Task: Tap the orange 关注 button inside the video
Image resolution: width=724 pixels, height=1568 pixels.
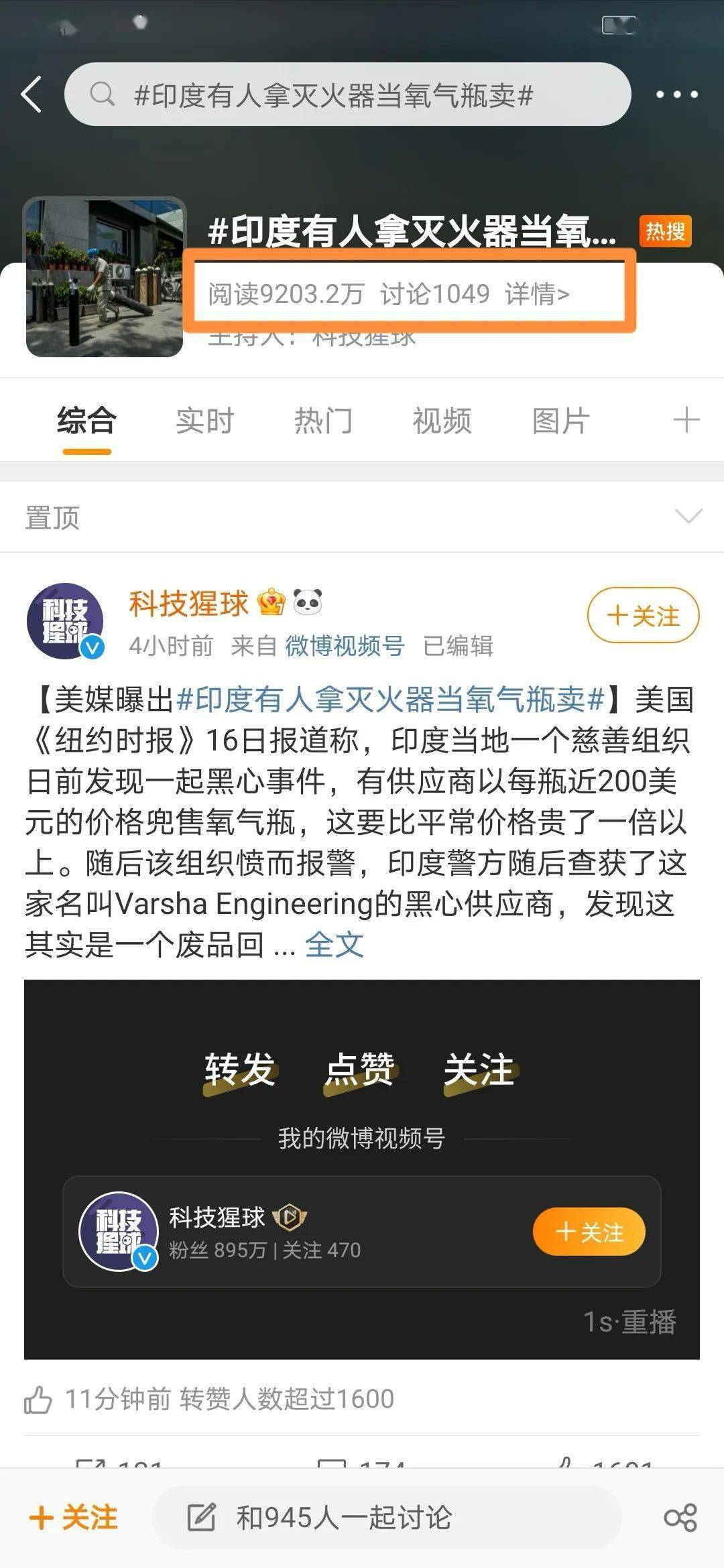Action: (589, 1232)
